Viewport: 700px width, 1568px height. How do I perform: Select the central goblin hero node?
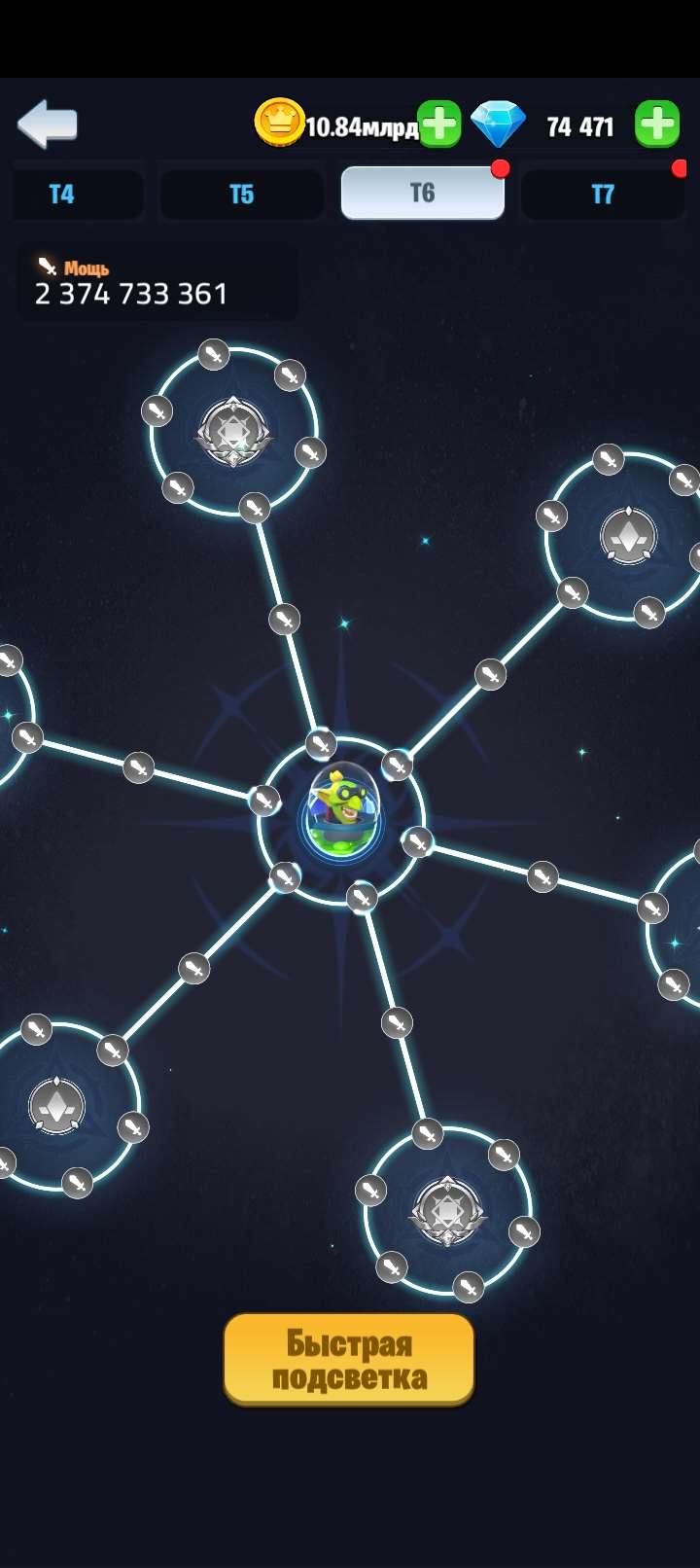(341, 816)
